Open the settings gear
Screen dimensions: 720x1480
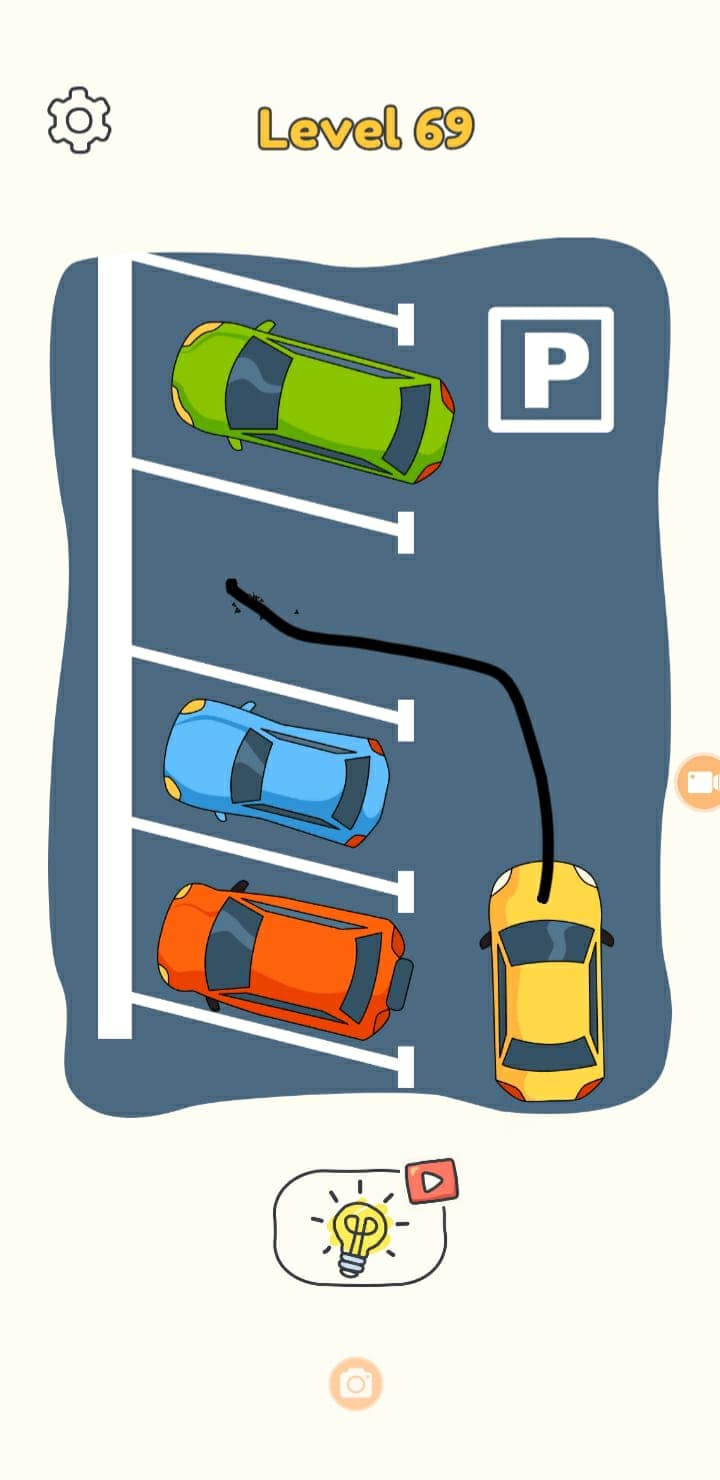(79, 120)
